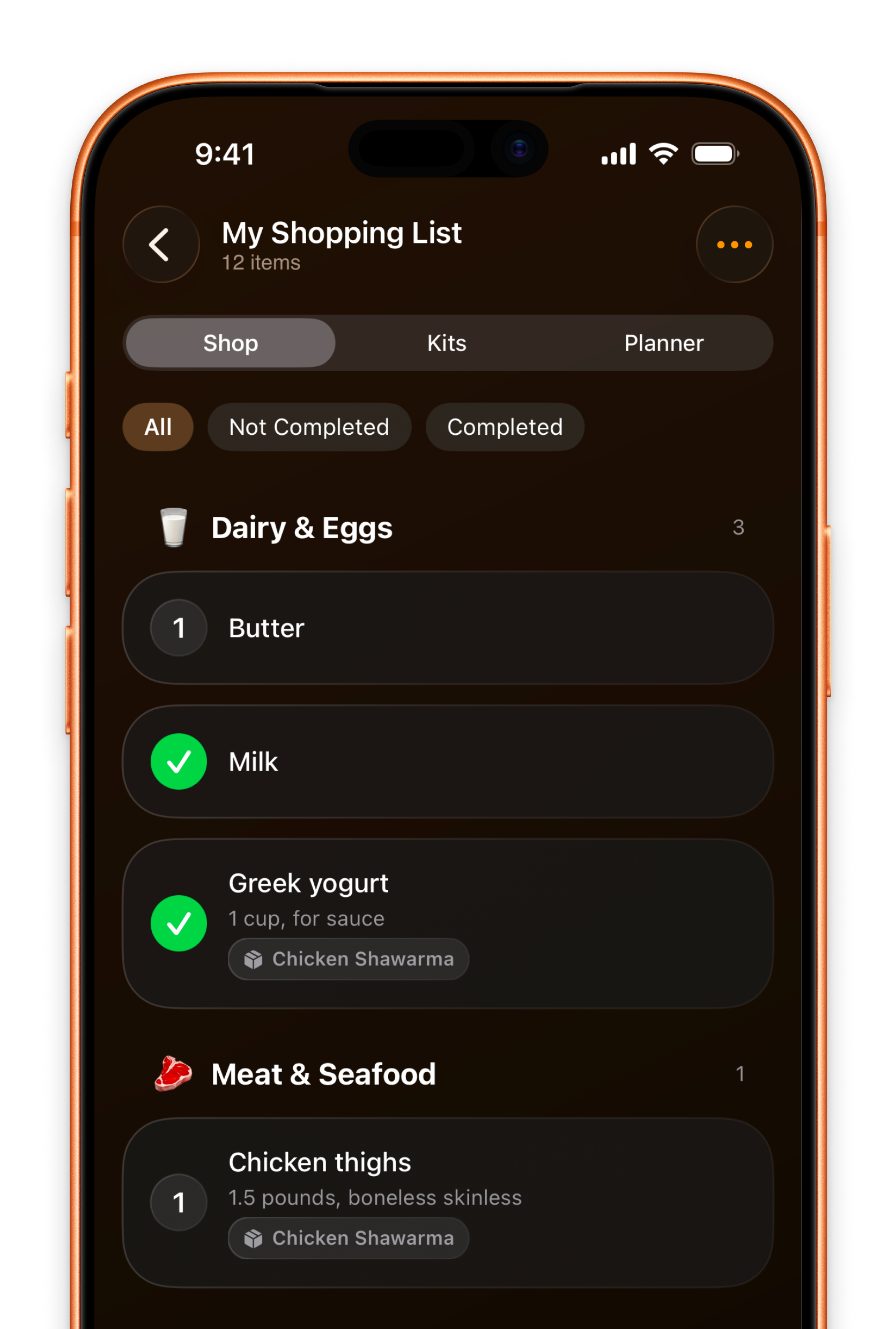Go back from My Shopping List
The image size is (896, 1329).
(x=161, y=244)
